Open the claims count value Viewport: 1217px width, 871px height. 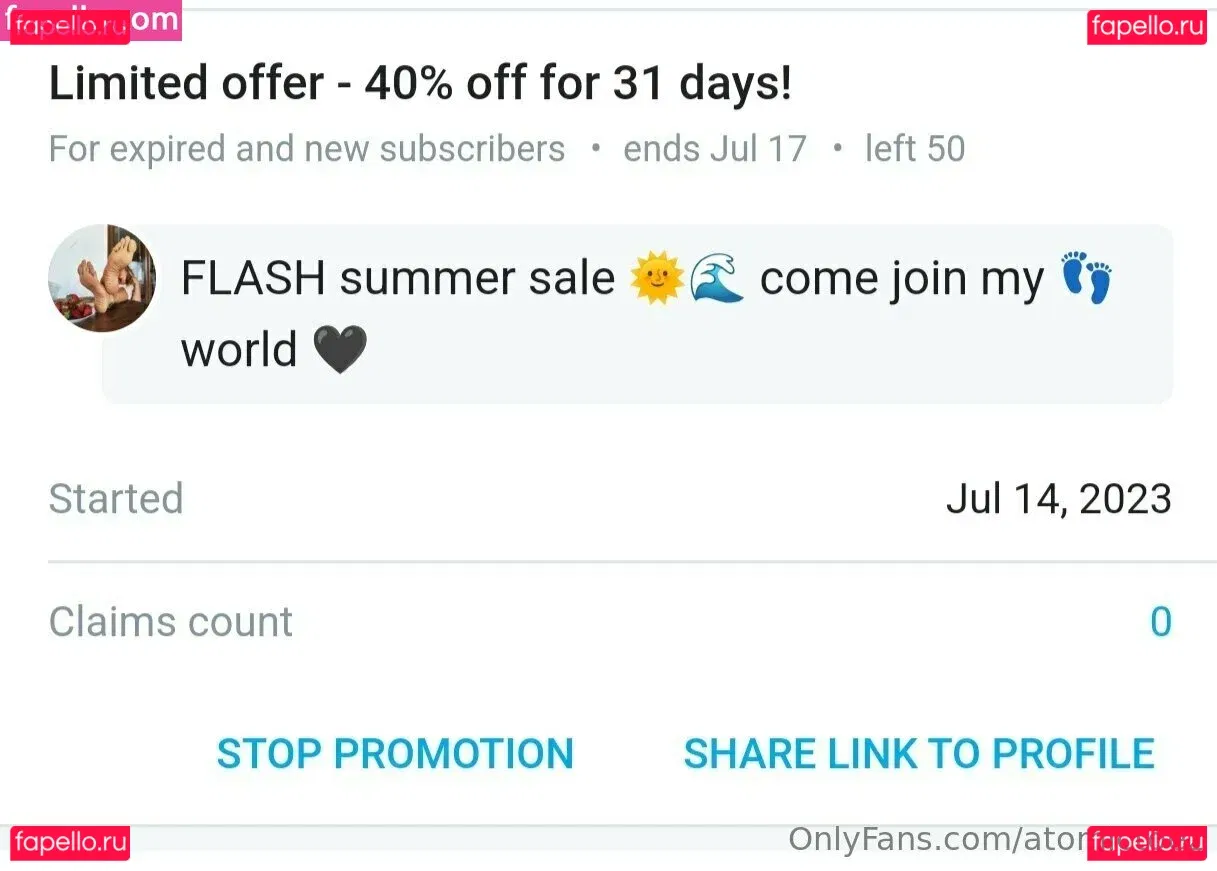[x=1160, y=622]
